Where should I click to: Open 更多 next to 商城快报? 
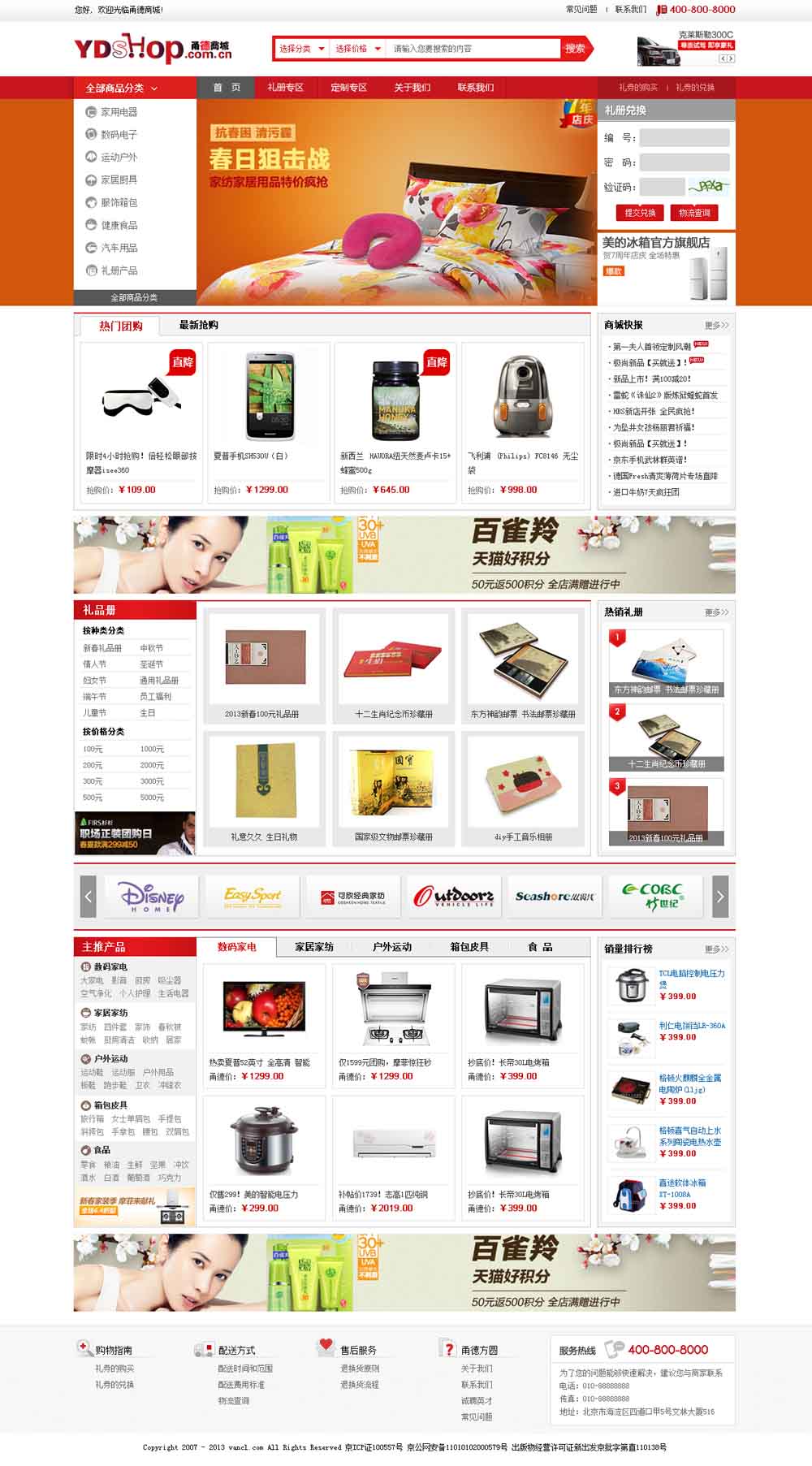click(716, 325)
